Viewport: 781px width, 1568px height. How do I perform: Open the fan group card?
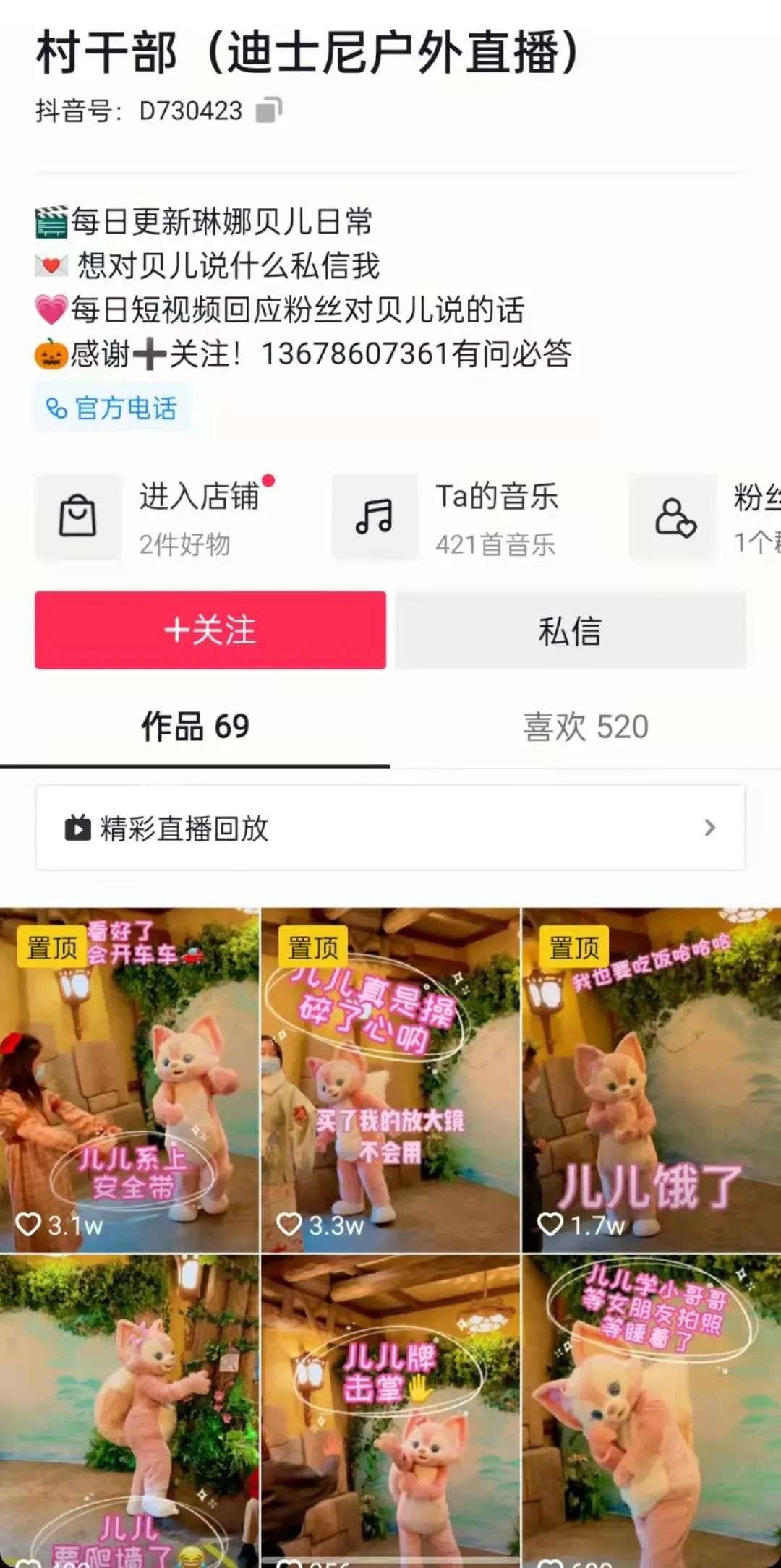click(x=705, y=518)
